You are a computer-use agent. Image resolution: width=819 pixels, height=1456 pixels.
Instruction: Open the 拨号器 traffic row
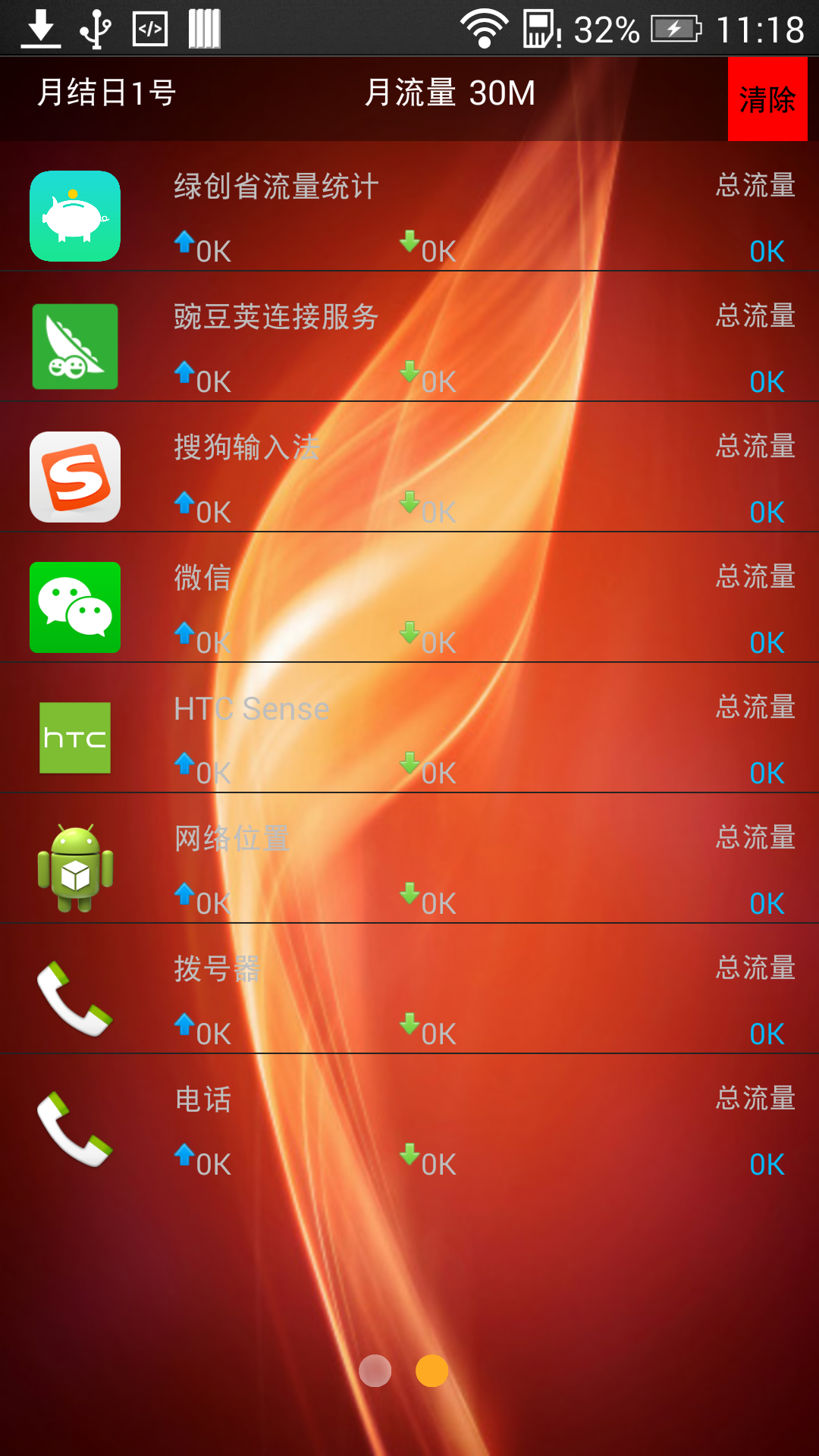click(409, 999)
